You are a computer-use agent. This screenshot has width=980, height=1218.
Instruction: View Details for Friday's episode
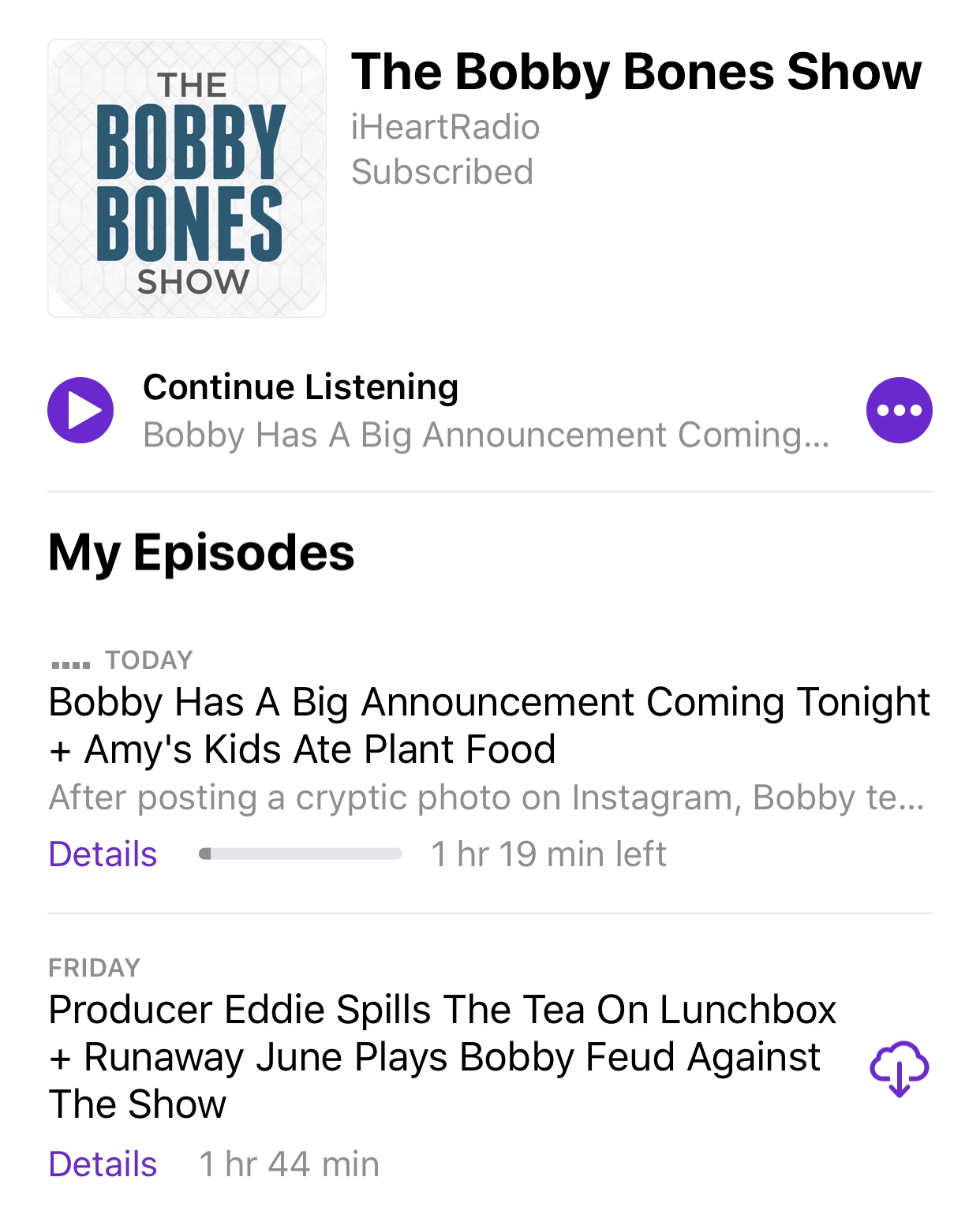tap(103, 1164)
